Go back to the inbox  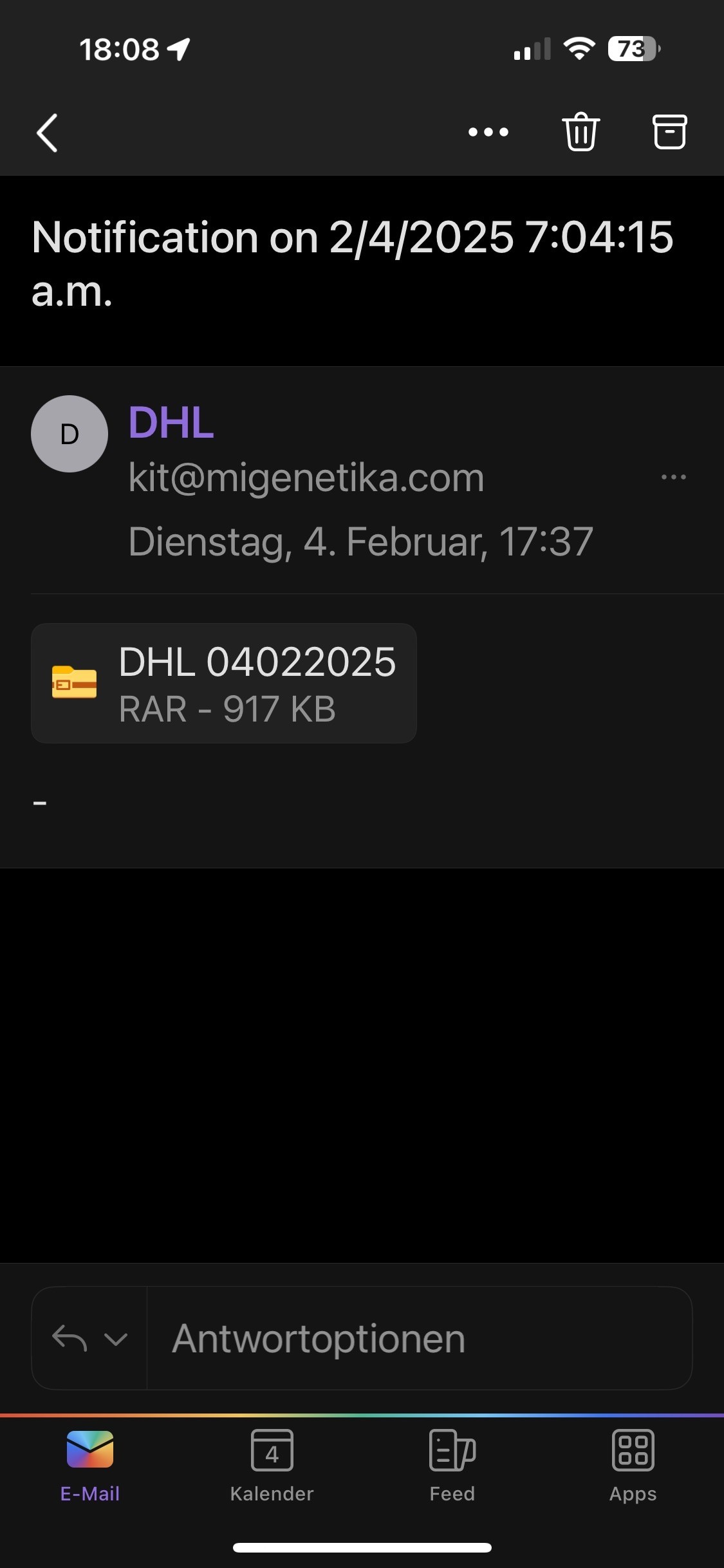[x=47, y=133]
